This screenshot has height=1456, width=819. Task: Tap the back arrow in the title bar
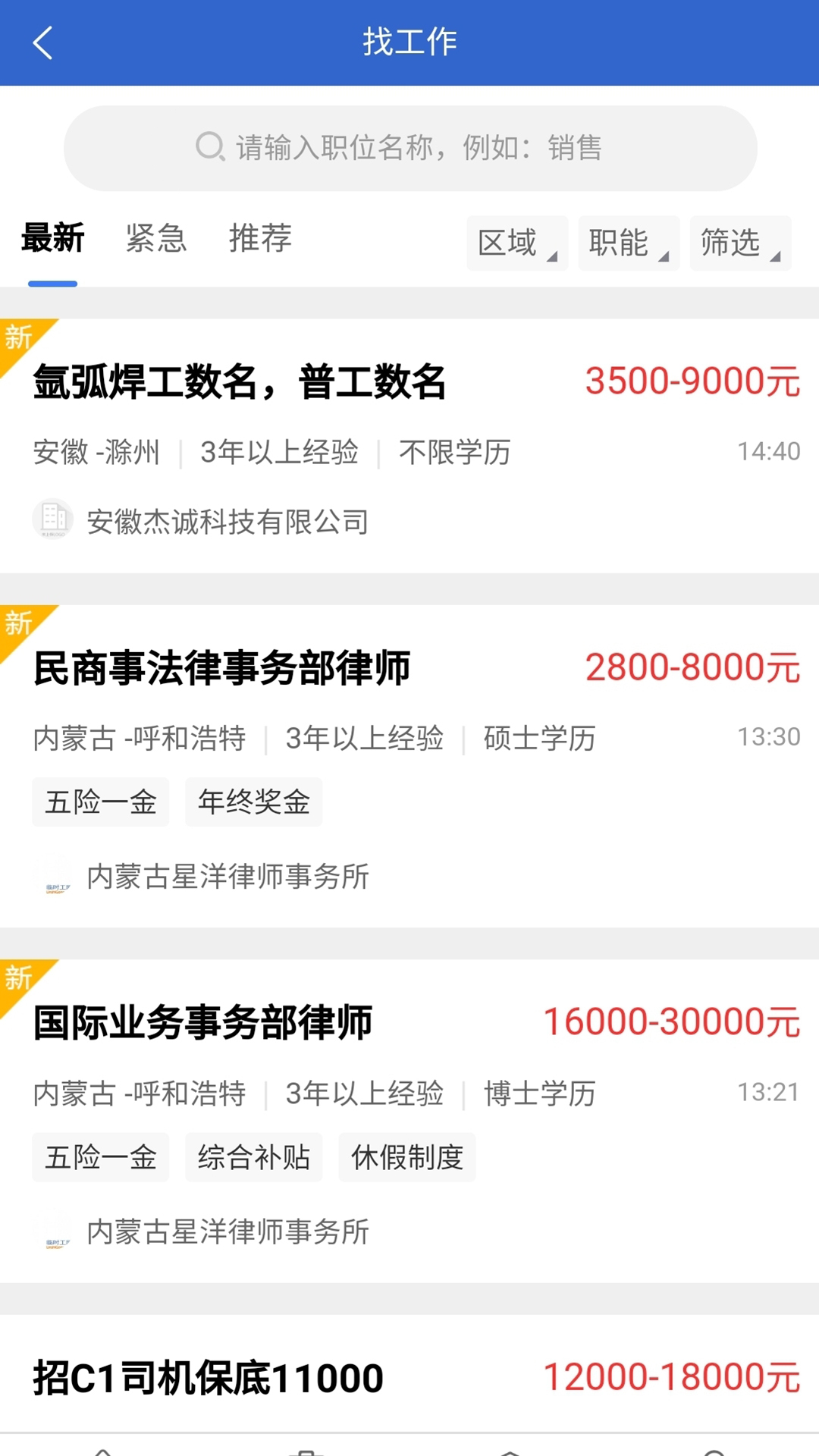43,43
